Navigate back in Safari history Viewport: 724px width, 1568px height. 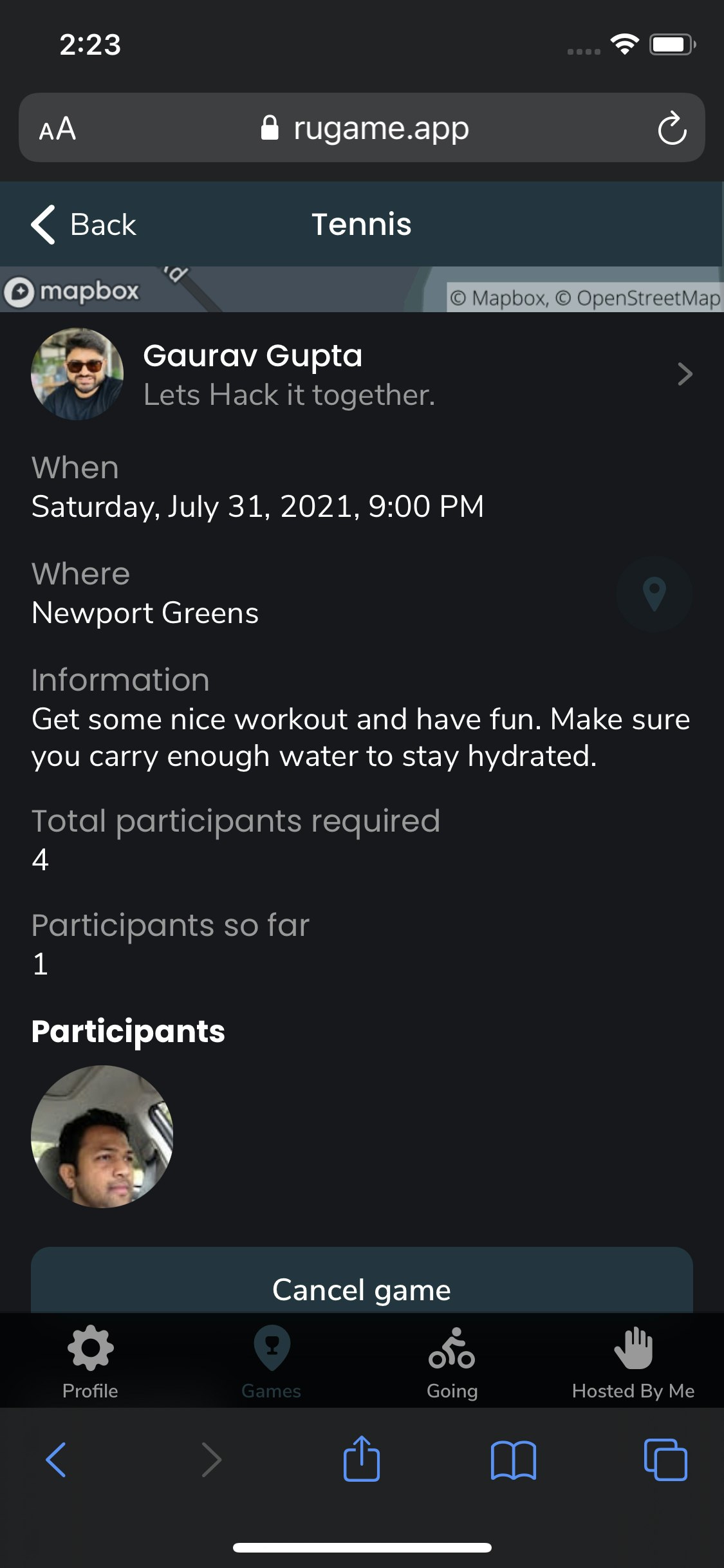click(56, 1459)
